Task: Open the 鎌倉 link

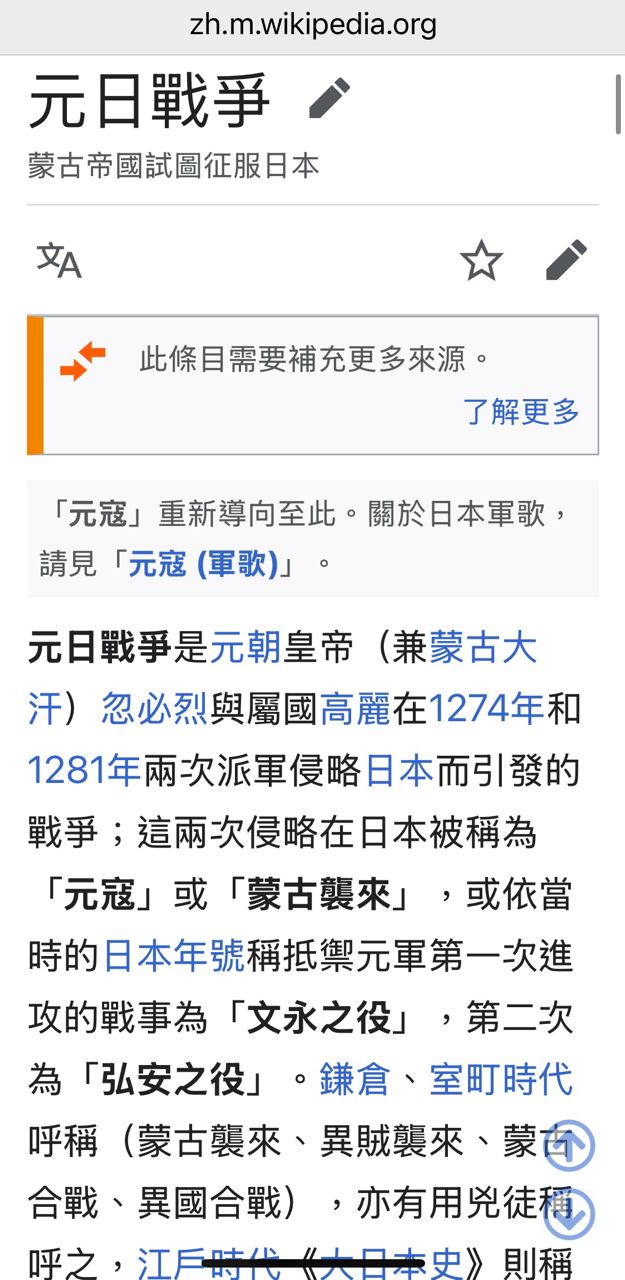Action: click(x=353, y=1080)
